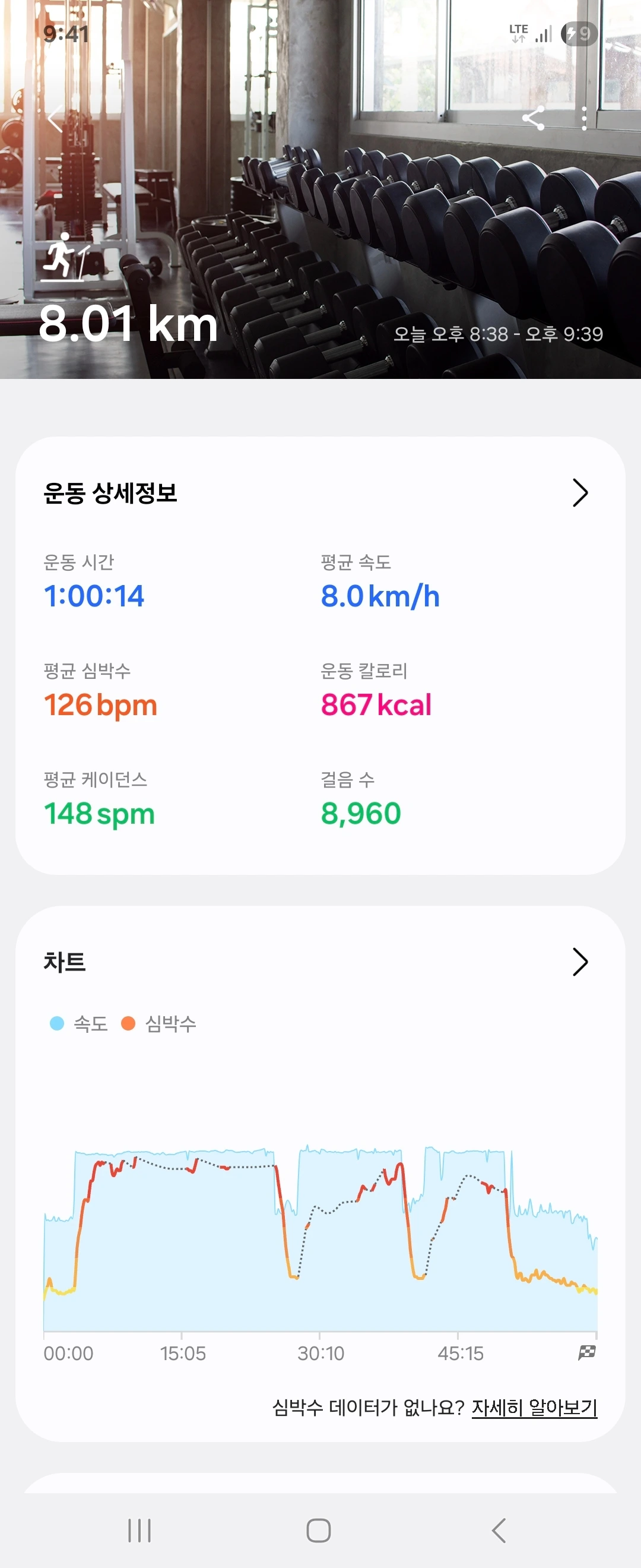Tap the system back button
Viewport: 641px width, 1568px height.
pyautogui.click(x=499, y=1529)
